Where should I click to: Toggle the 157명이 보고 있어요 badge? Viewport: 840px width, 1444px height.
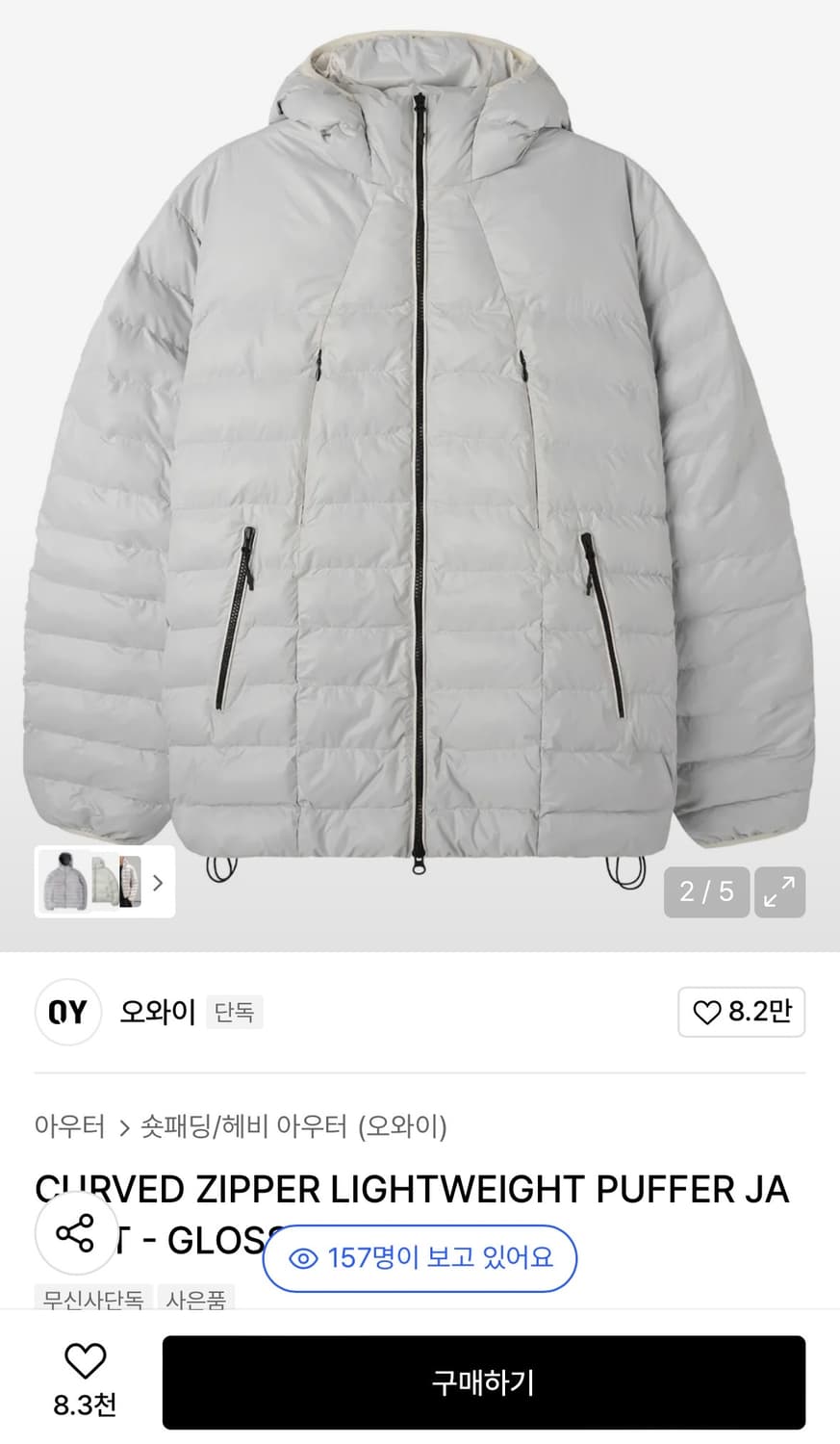pos(419,1258)
